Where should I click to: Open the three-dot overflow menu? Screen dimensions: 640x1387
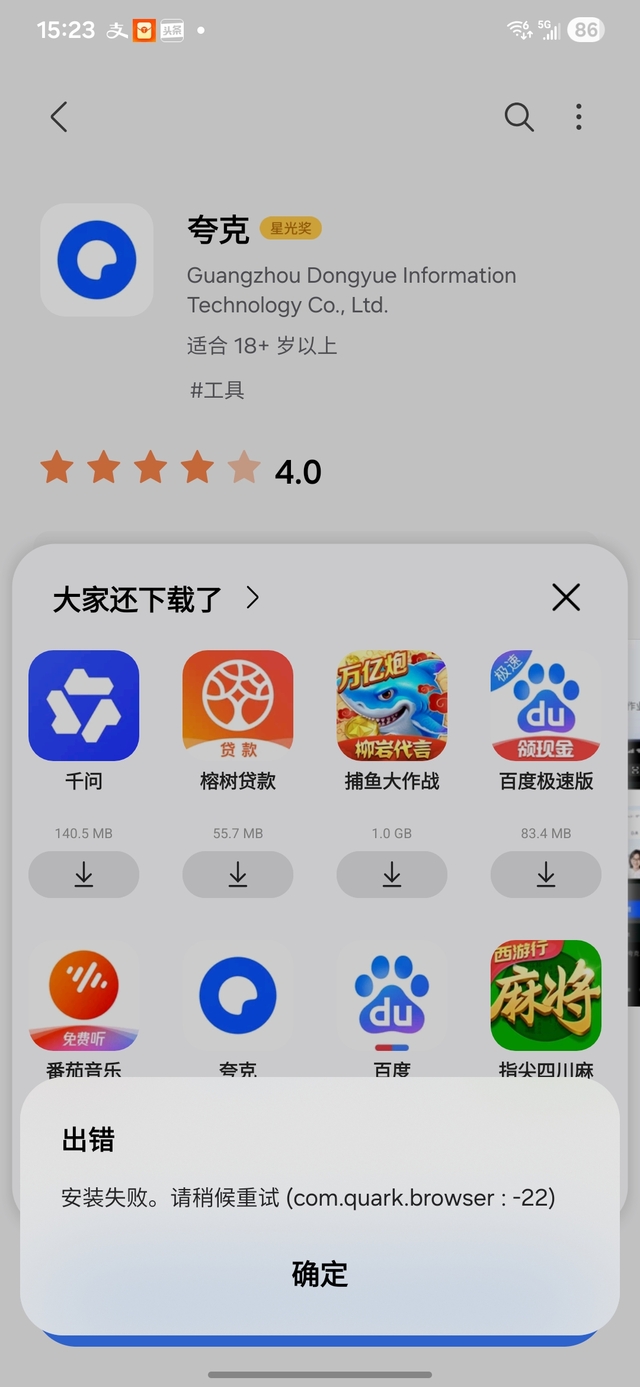point(578,117)
